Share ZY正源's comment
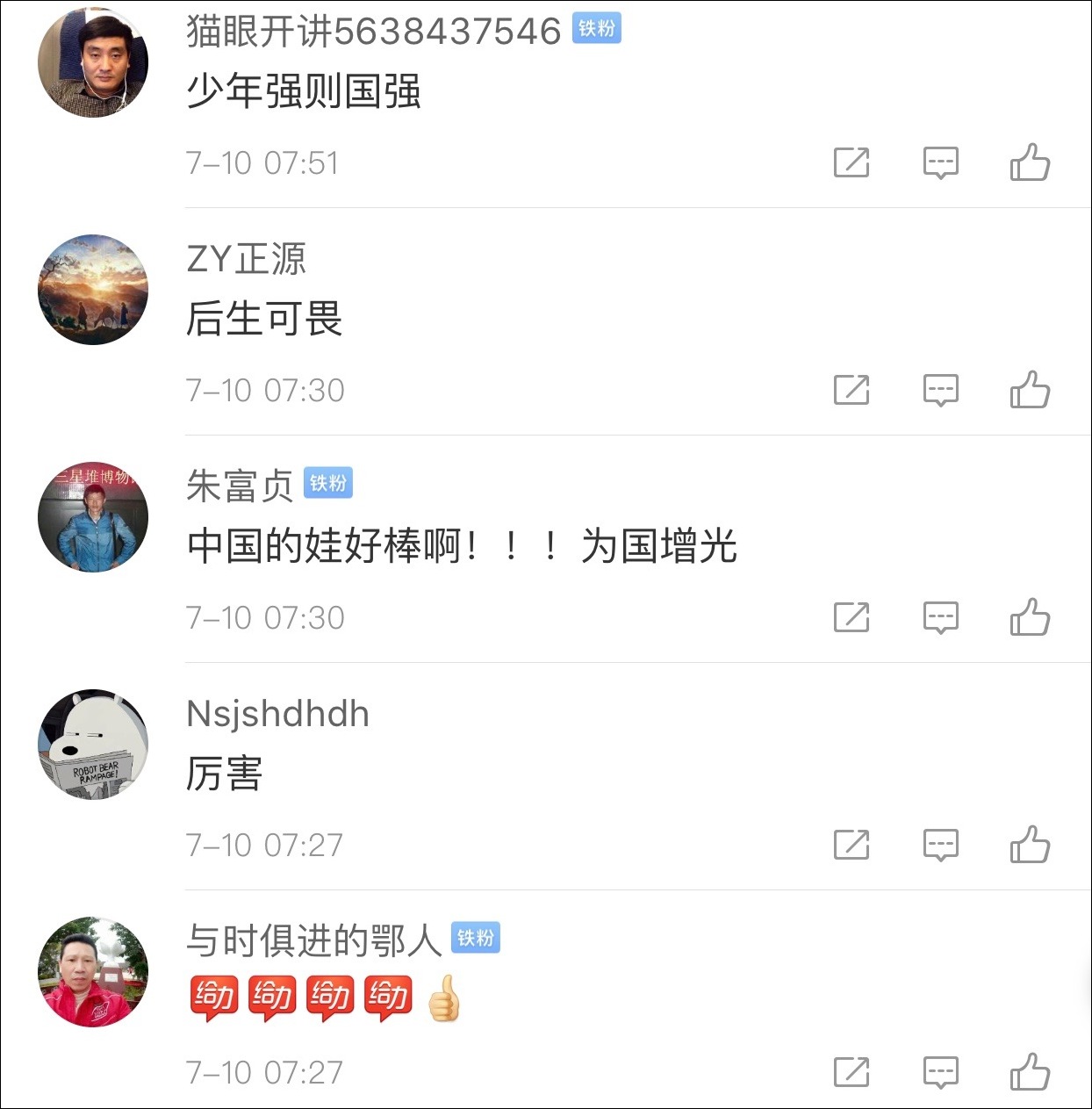 [x=851, y=390]
